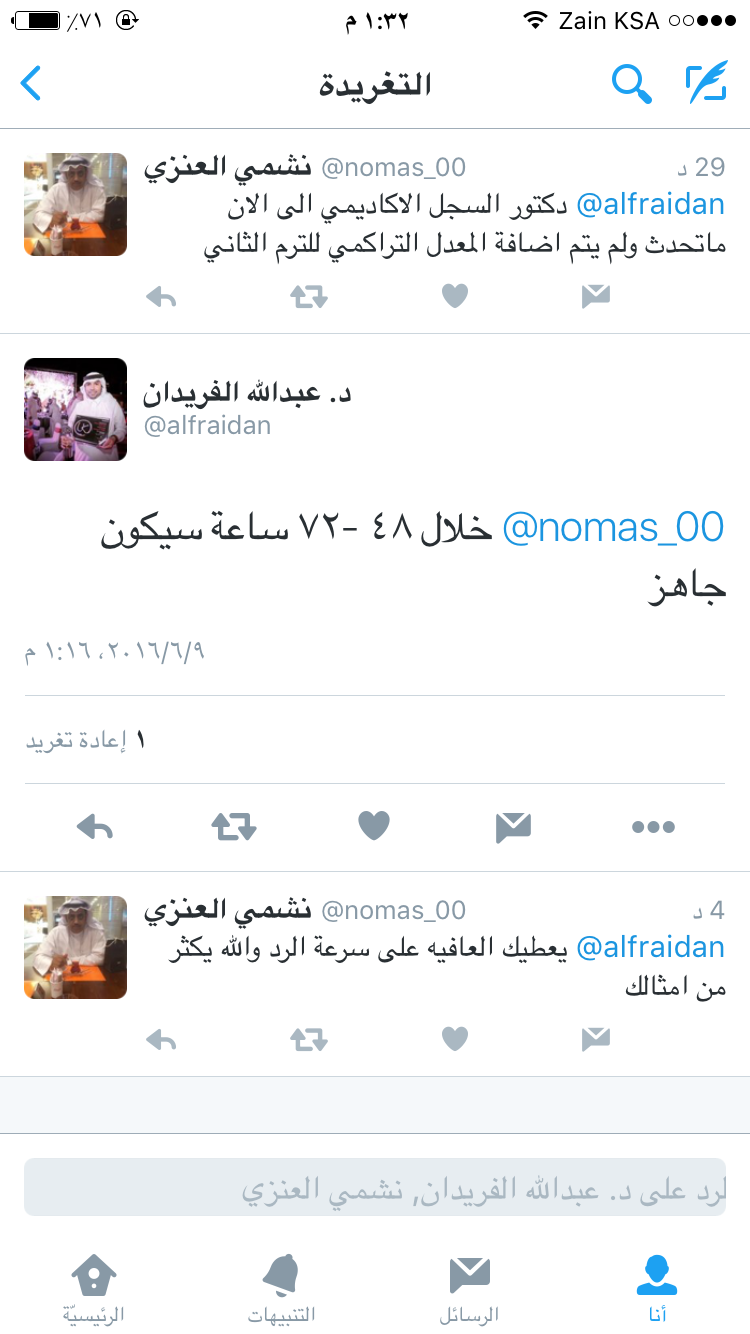Screen dimensions: 750x1334
Task: Retweet the 29 د tweet from نشمي العنزي
Action: point(309,296)
